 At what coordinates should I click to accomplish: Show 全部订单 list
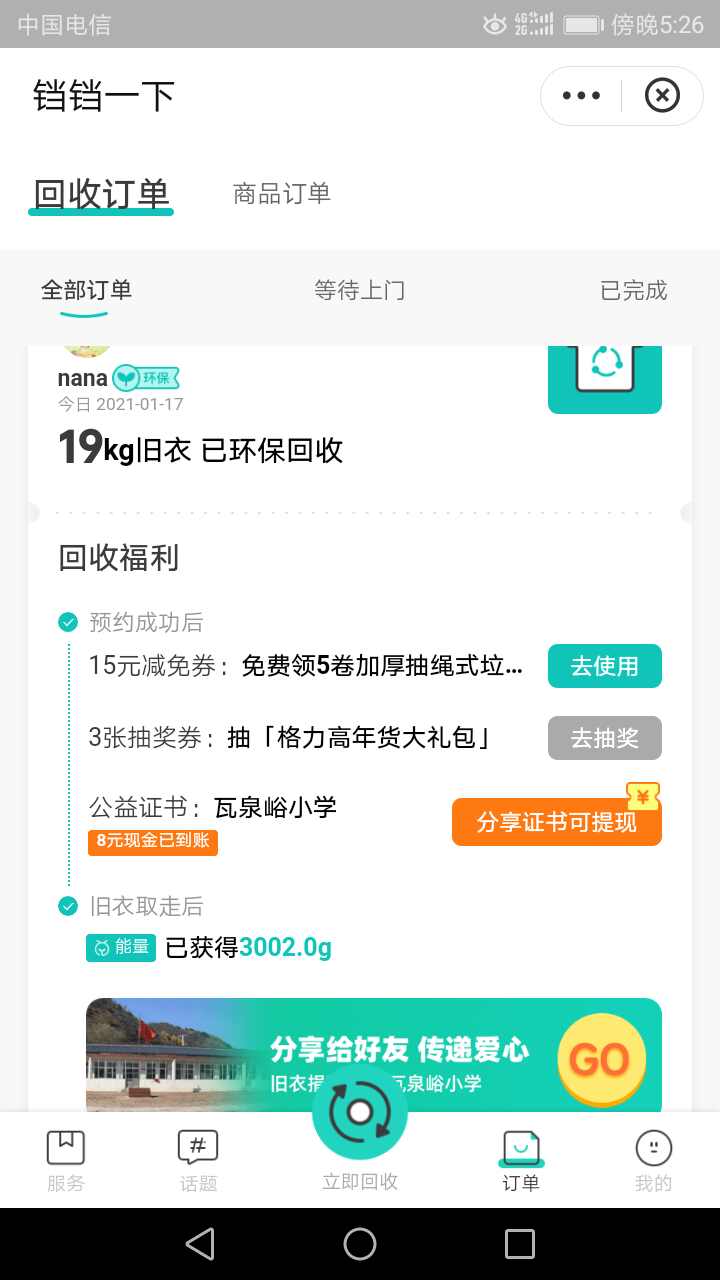[86, 291]
